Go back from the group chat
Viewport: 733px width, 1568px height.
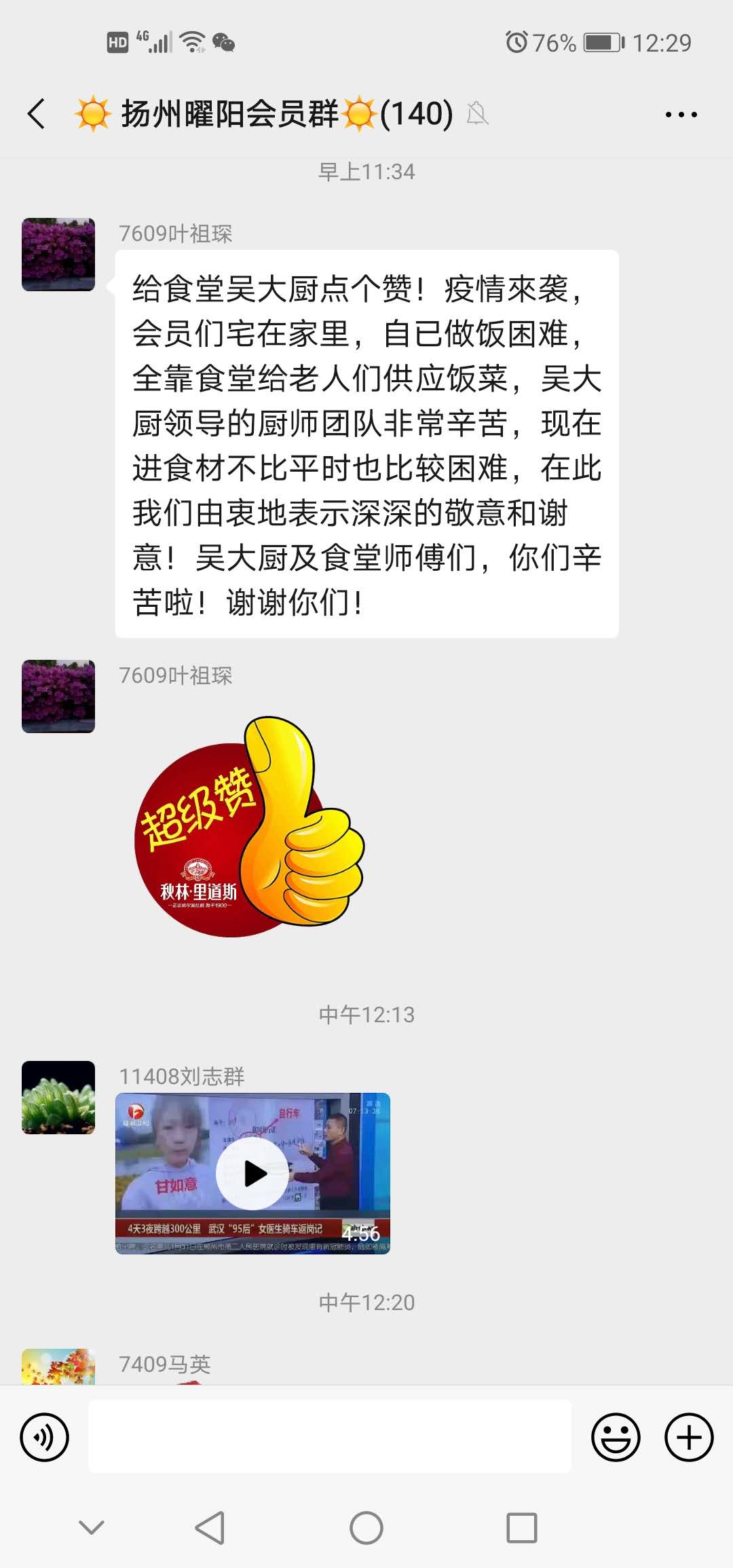(37, 113)
